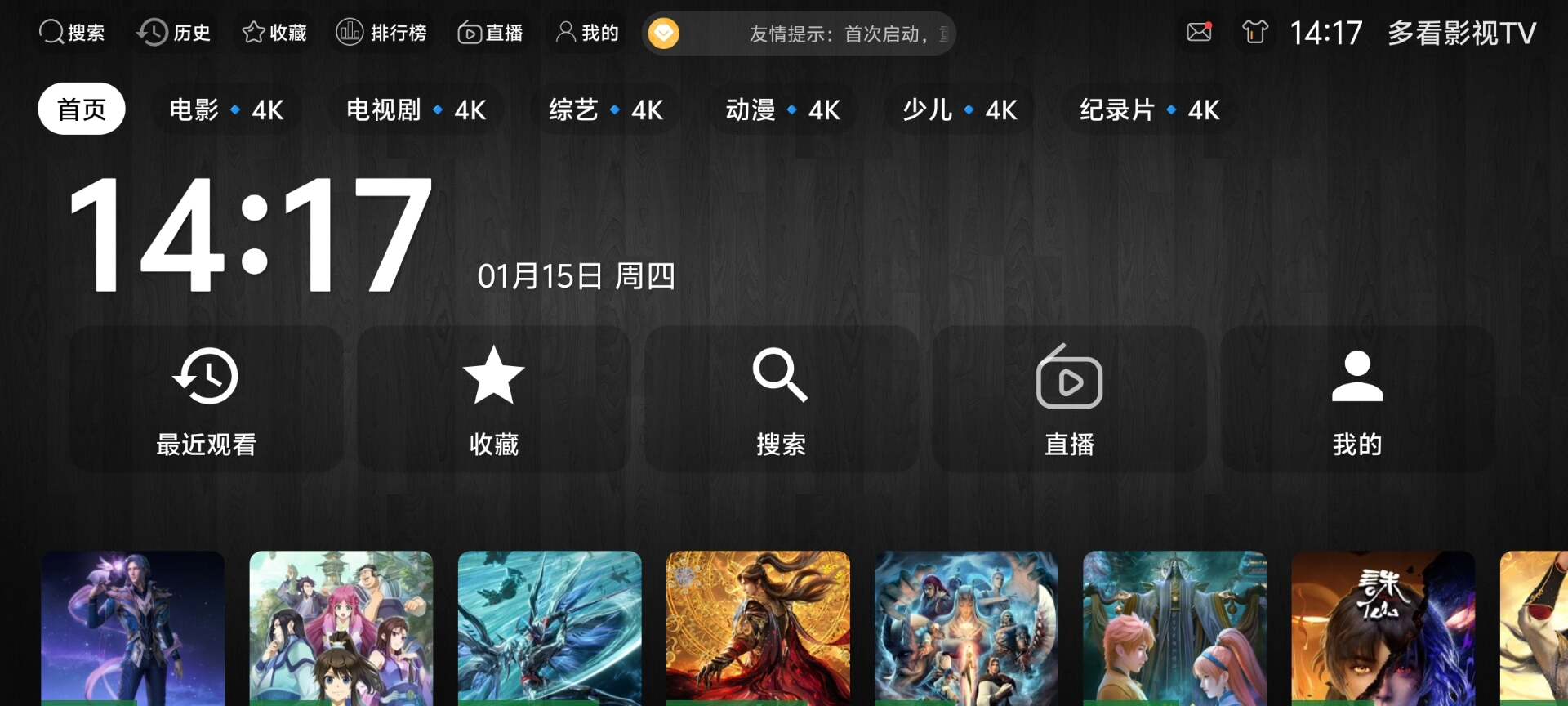1568x706 pixels.
Task: Open the large 收藏 star card
Action: [x=493, y=399]
